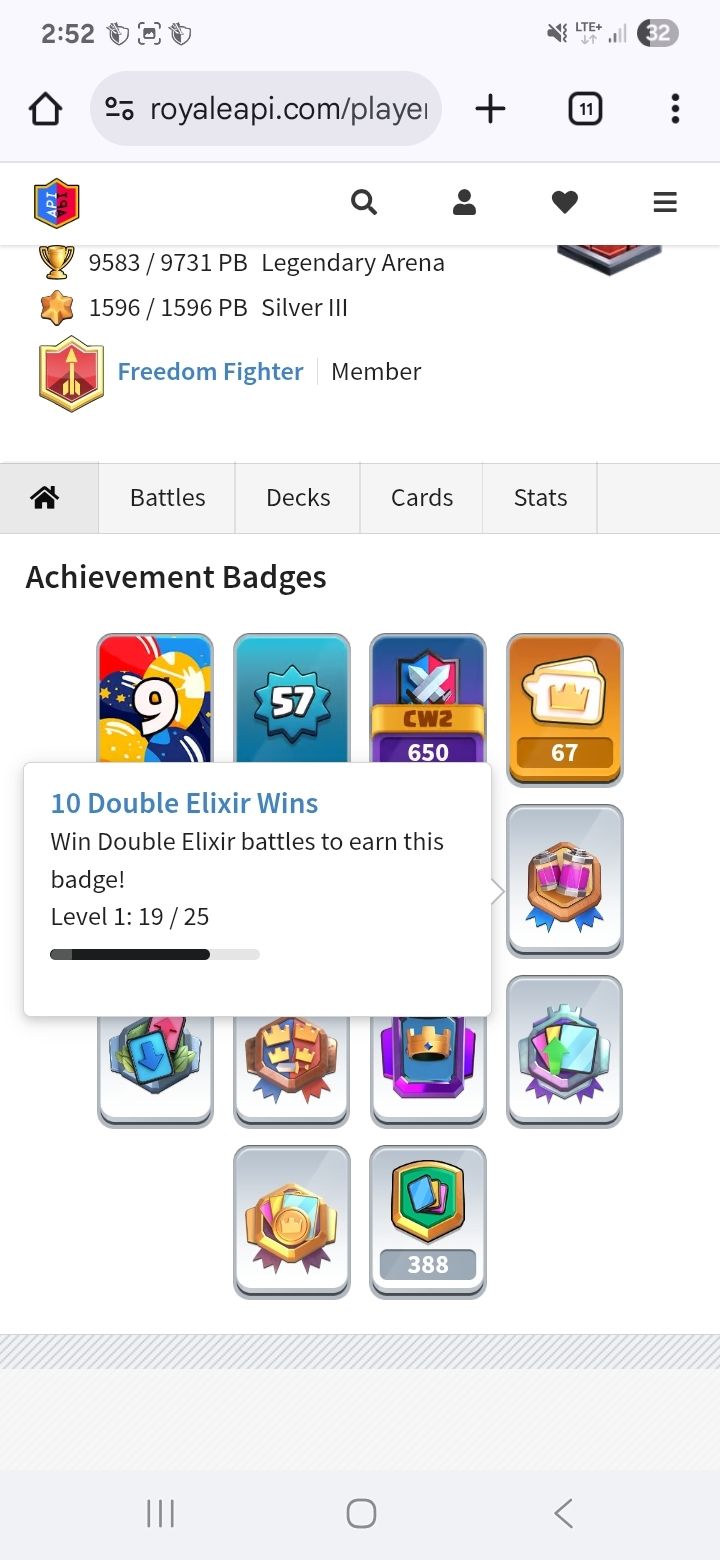The height and width of the screenshot is (1560, 720).
Task: Go back with the system back button
Action: [x=563, y=1513]
